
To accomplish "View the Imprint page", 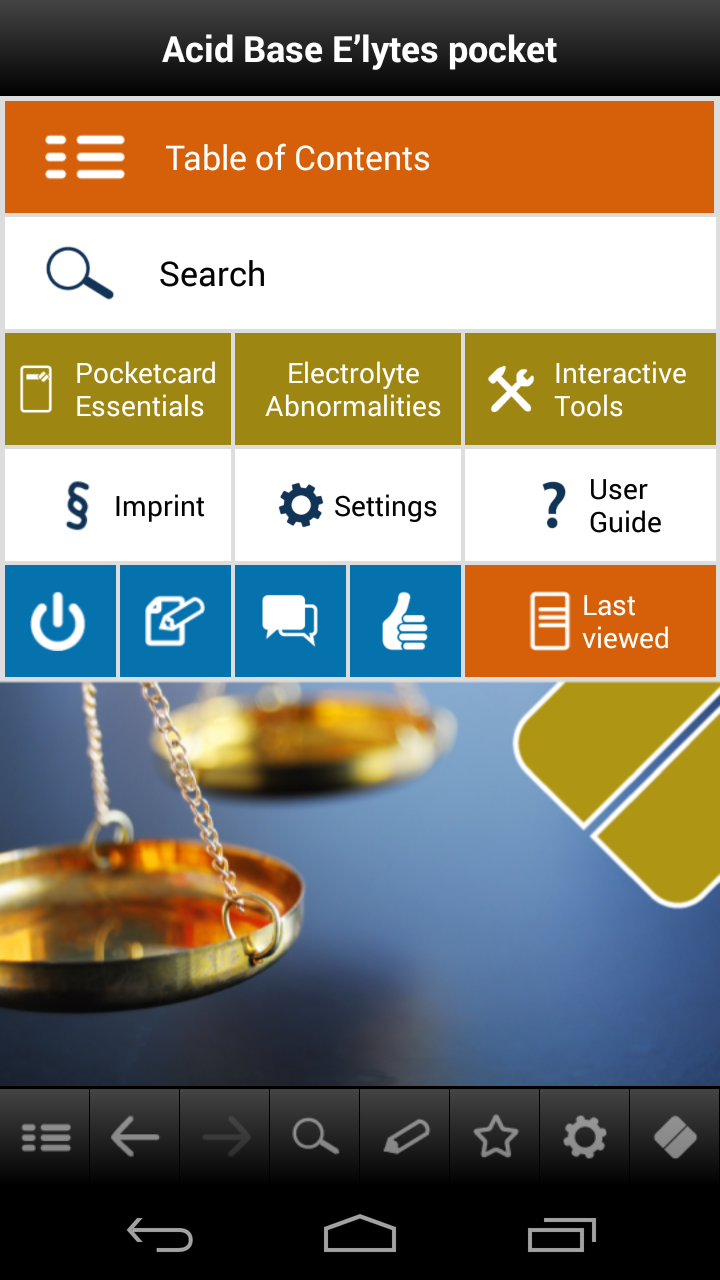I will pyautogui.click(x=118, y=506).
